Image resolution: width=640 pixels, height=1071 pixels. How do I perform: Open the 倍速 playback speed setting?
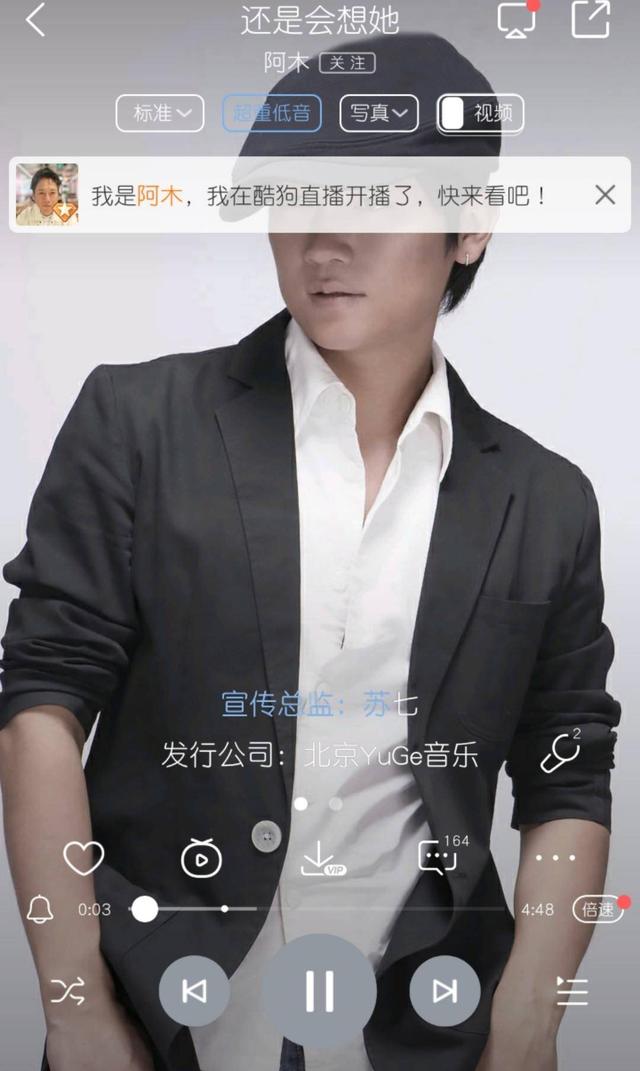(598, 909)
